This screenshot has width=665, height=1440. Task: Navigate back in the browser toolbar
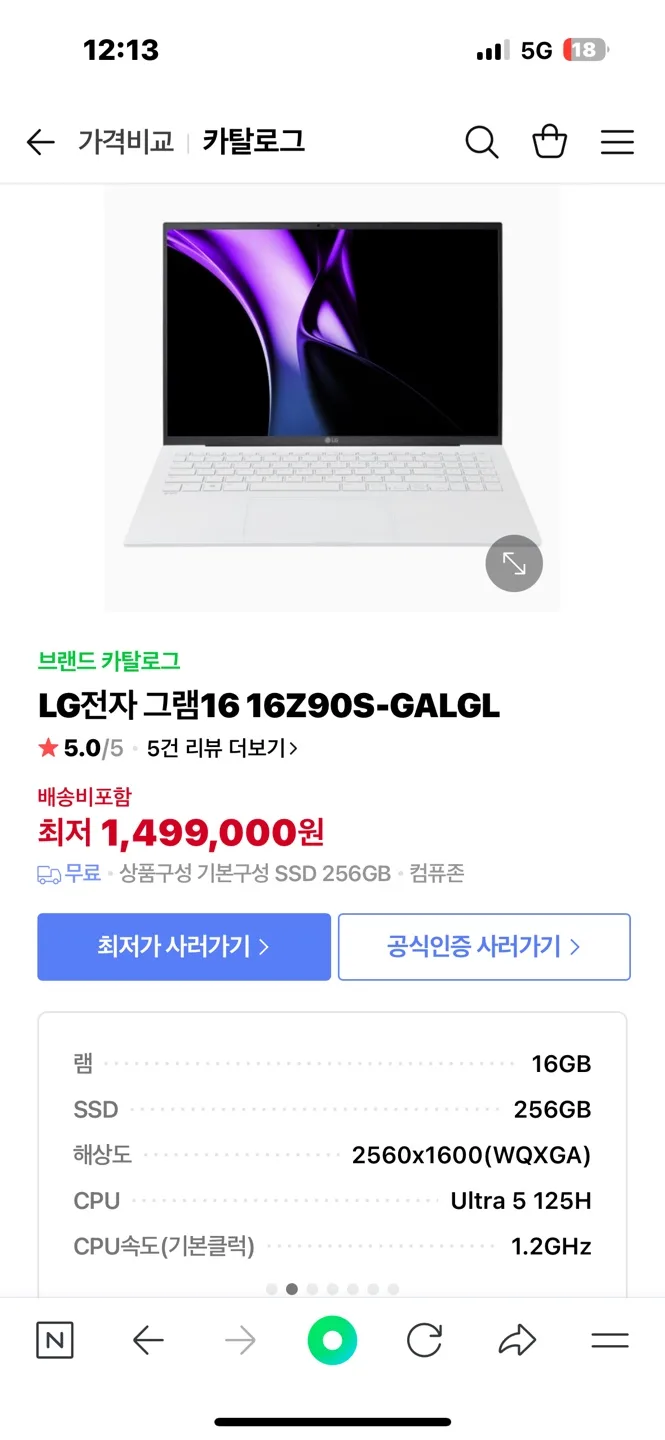148,1341
